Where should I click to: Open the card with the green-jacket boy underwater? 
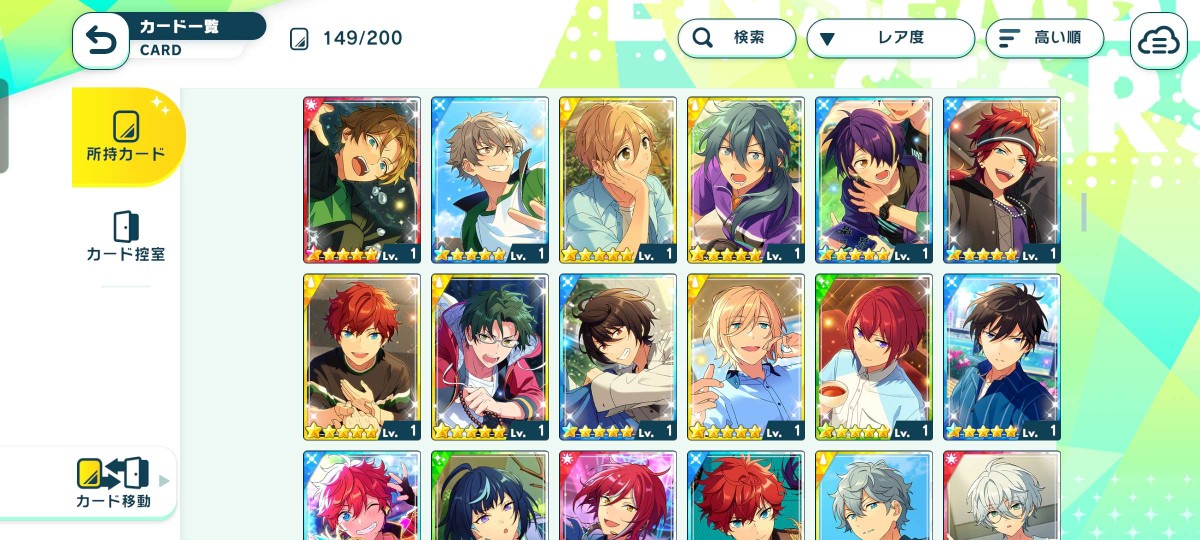(362, 180)
